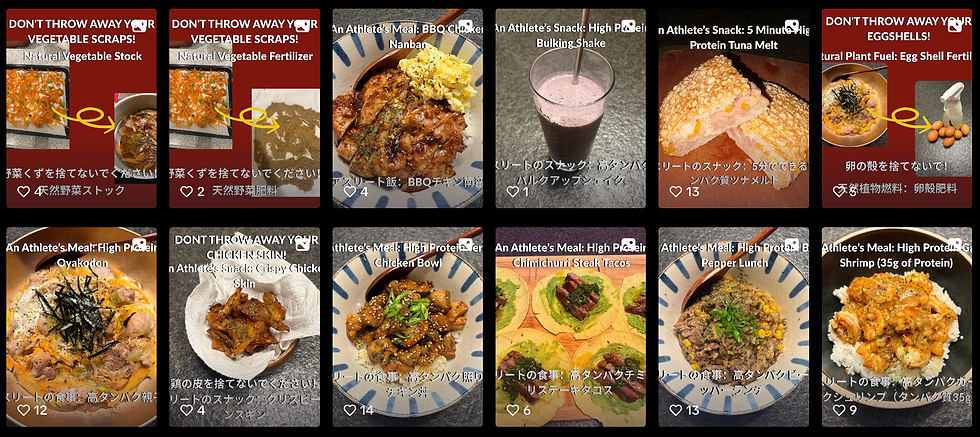
Task: Open the High Protein Bulking Shake video
Action: (570, 110)
